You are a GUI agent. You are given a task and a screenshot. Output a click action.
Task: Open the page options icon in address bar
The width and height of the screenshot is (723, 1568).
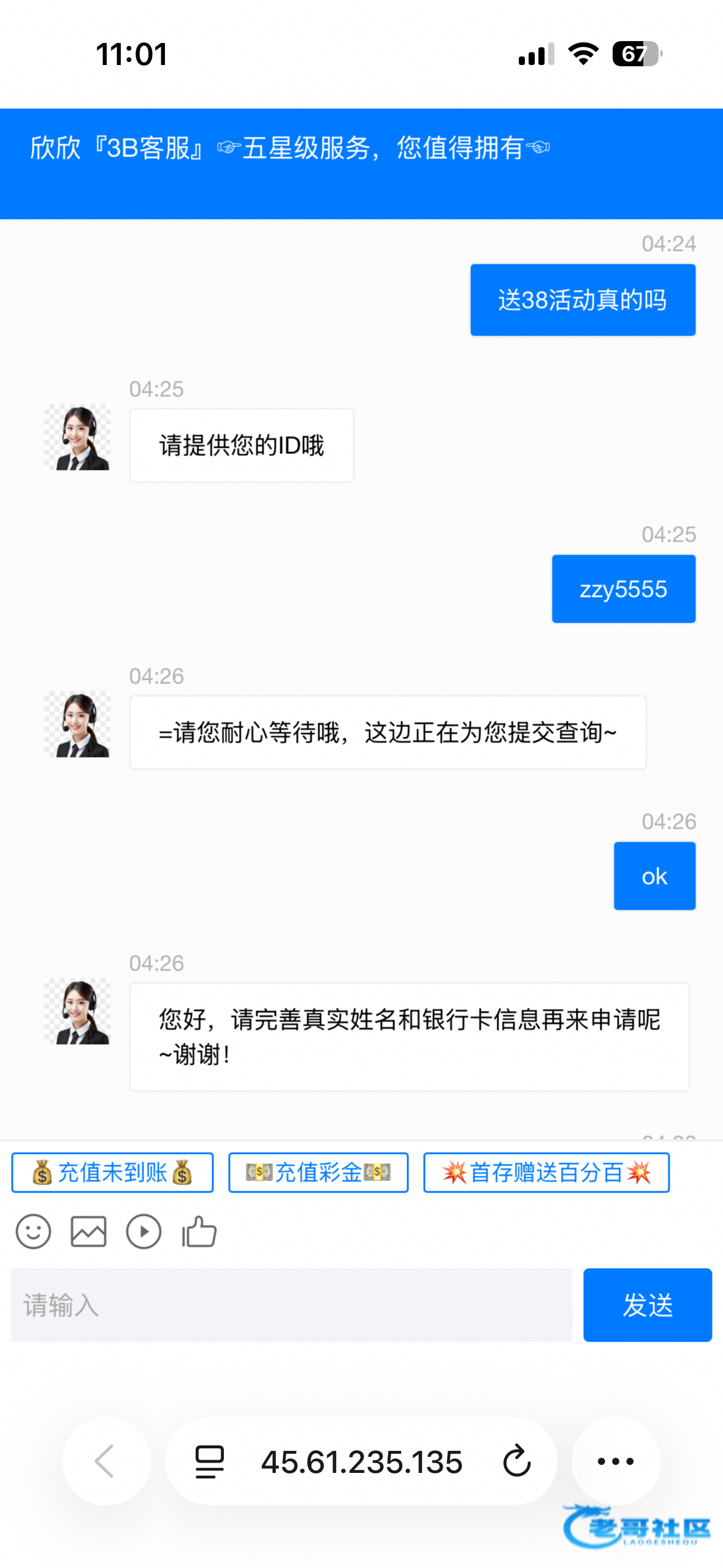(x=210, y=1461)
